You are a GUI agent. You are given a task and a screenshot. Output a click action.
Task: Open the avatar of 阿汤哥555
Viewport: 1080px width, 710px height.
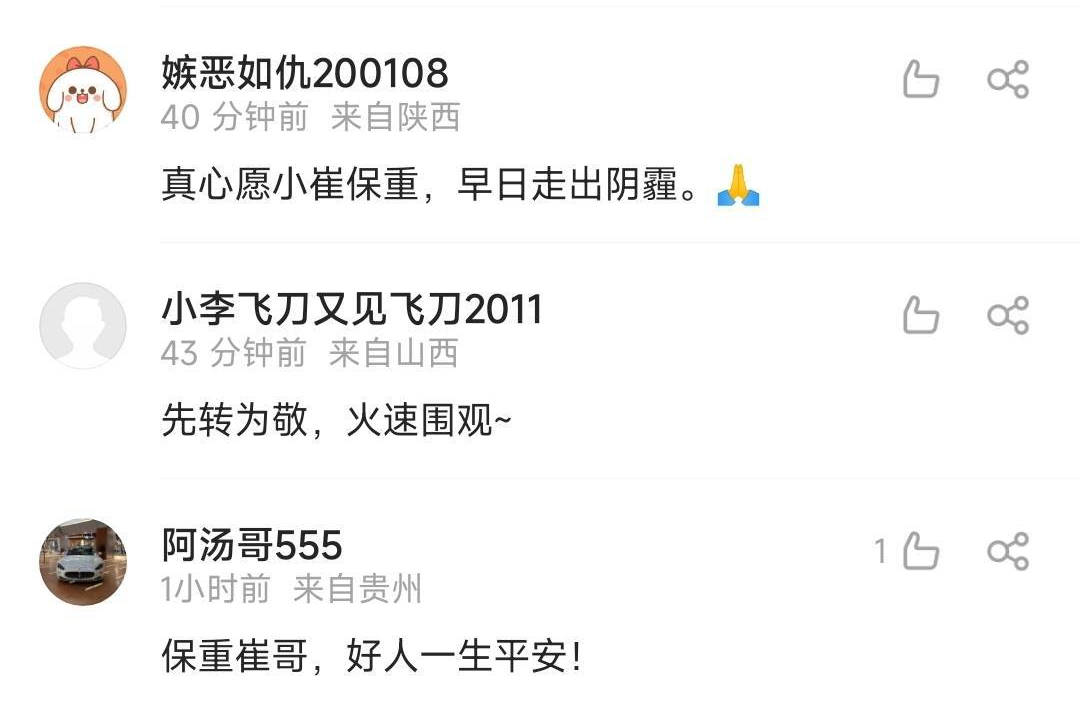(83, 562)
